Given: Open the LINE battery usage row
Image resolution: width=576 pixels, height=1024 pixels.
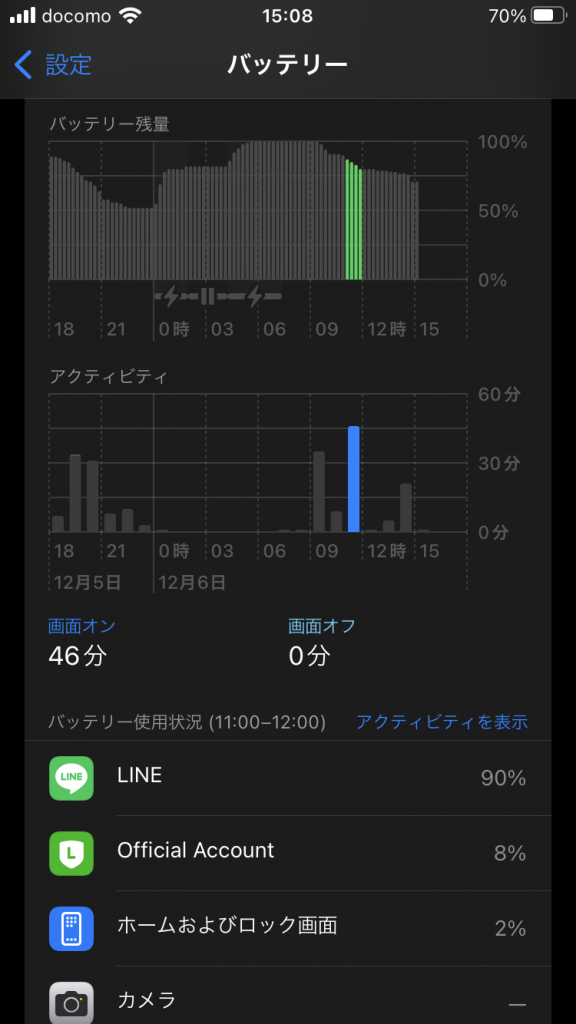Looking at the screenshot, I should (288, 778).
